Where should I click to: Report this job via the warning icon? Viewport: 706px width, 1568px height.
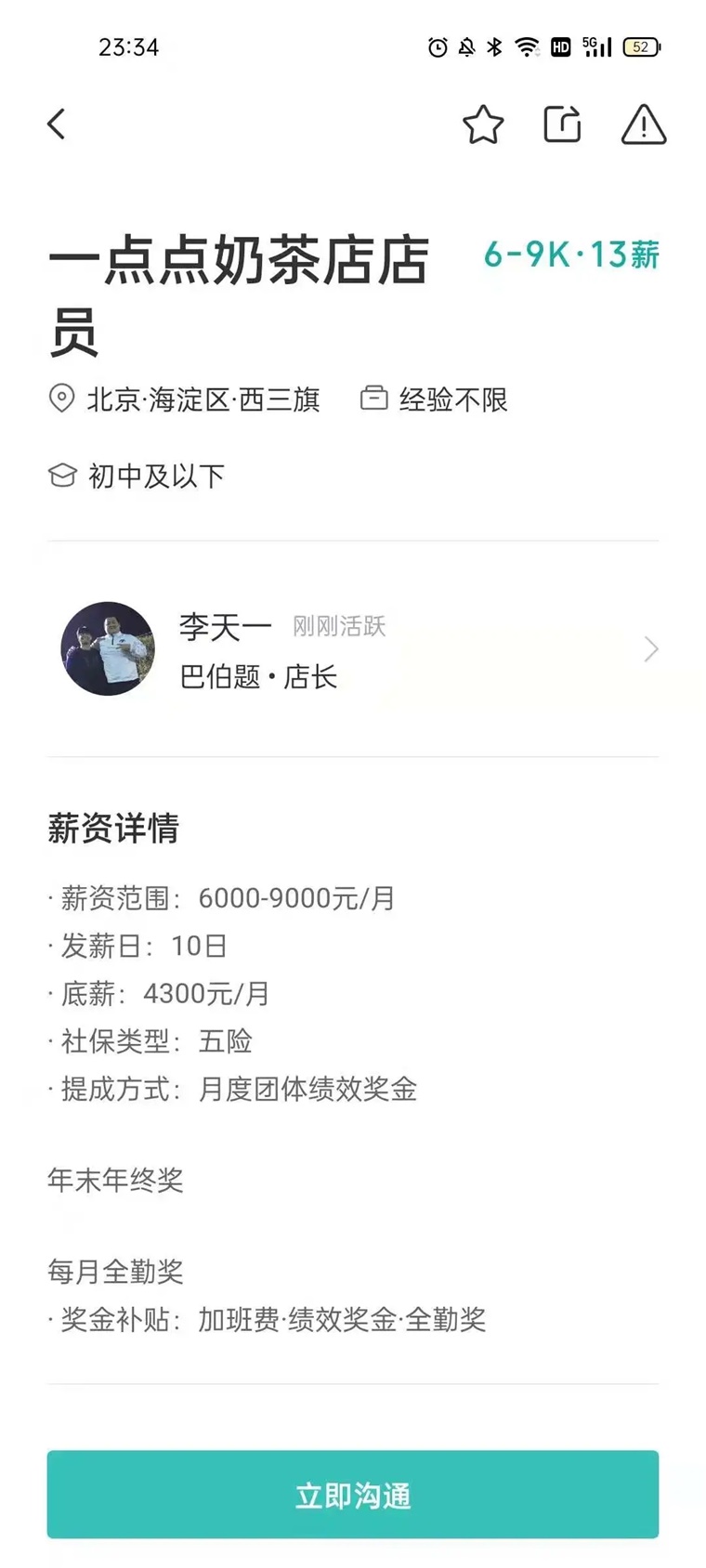click(x=643, y=124)
